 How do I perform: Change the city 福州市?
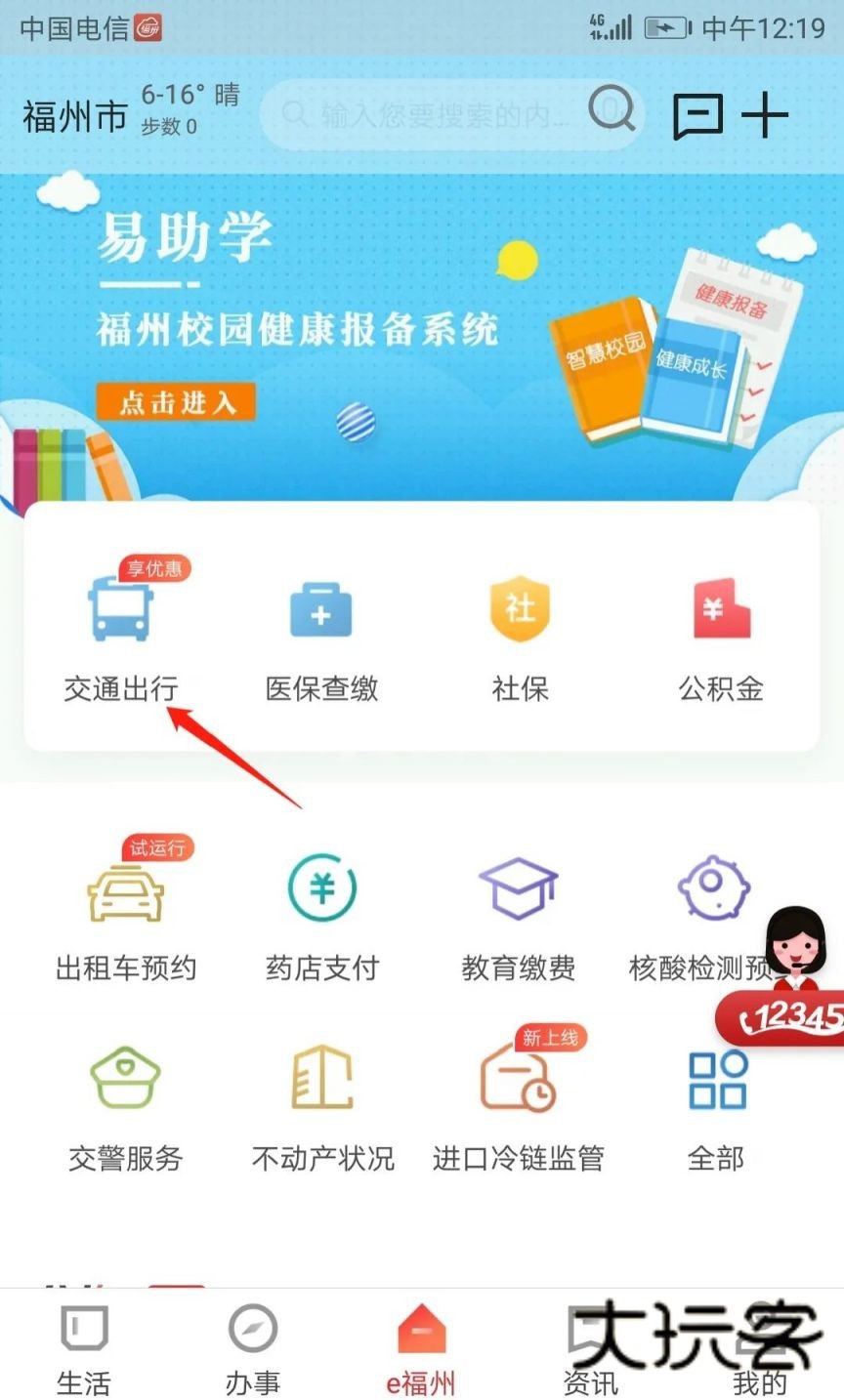74,117
